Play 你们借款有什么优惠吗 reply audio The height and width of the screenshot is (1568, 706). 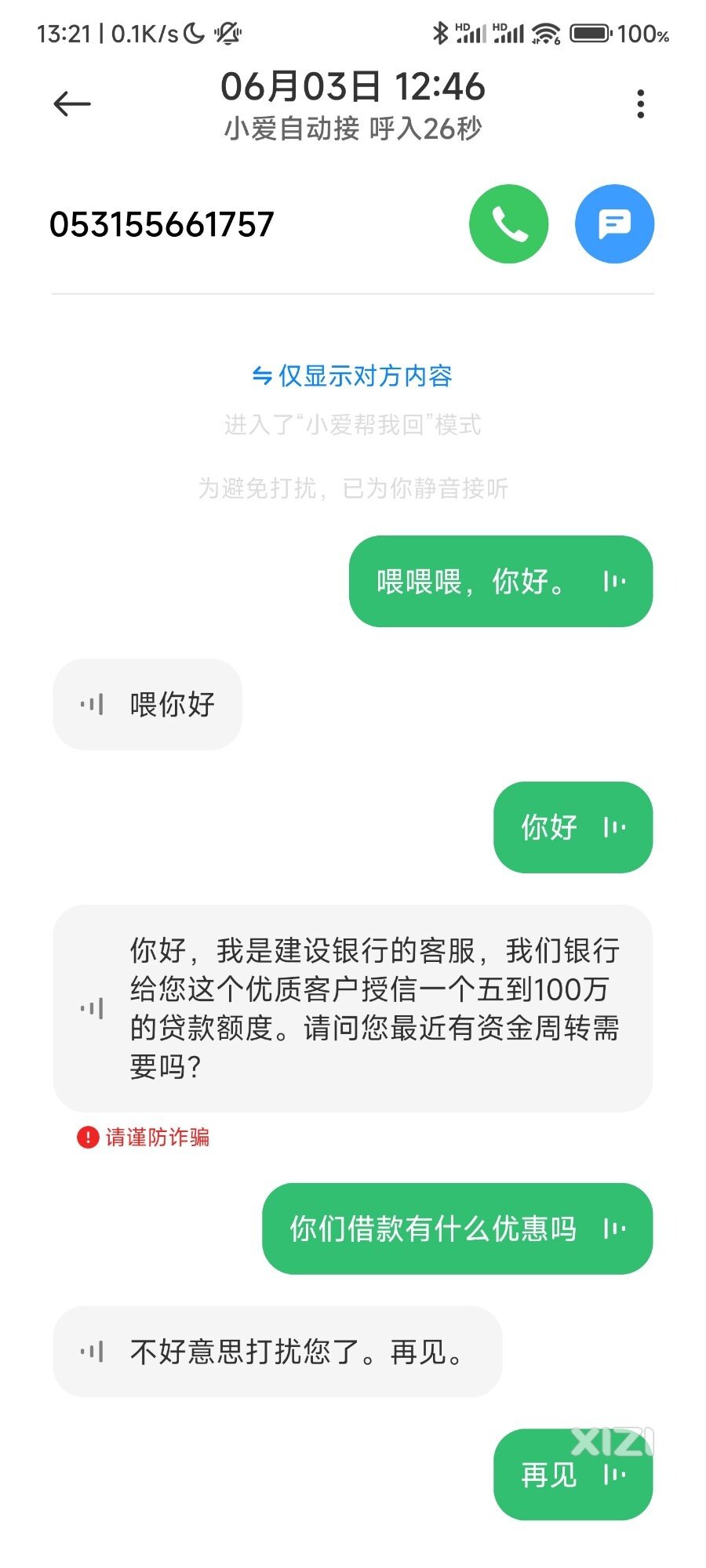(x=614, y=1229)
